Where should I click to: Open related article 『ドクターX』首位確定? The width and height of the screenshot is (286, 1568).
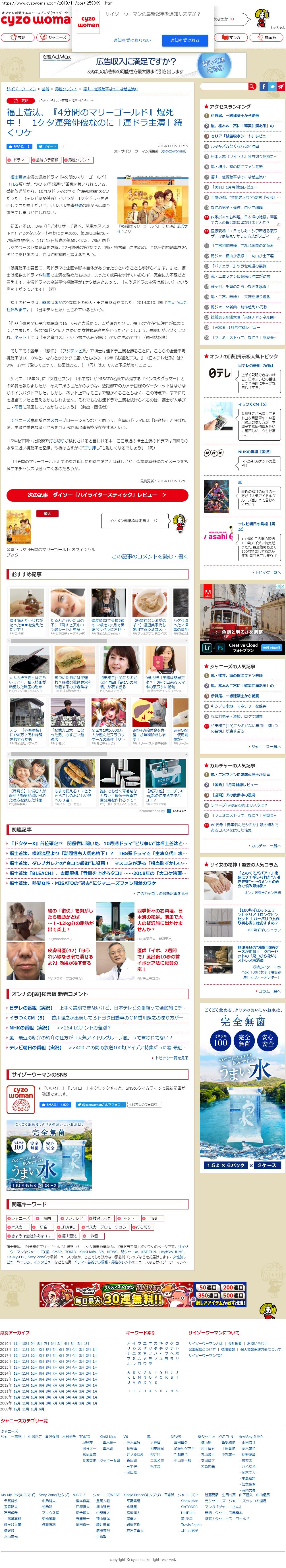(x=98, y=843)
